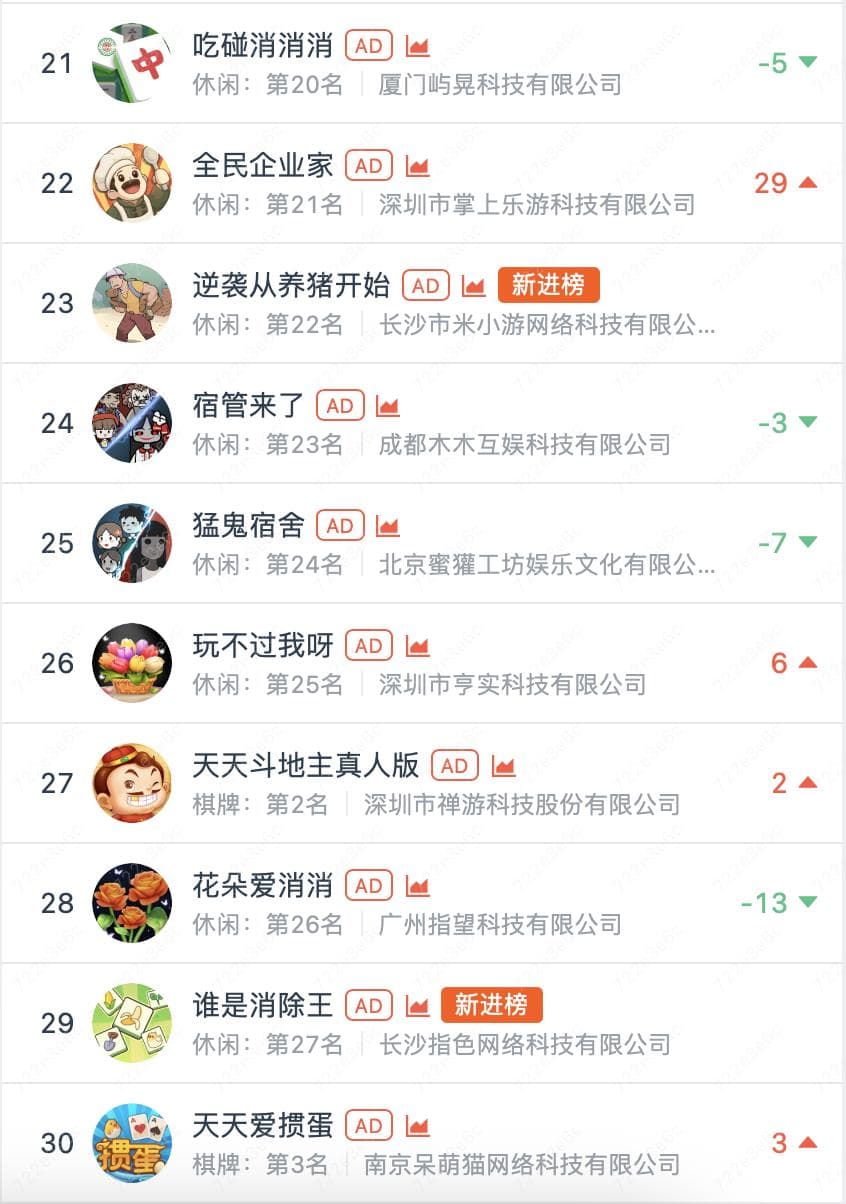Open the 天天斗地主真人版 game entry
This screenshot has height=1204, width=846.
pyautogui.click(x=305, y=766)
